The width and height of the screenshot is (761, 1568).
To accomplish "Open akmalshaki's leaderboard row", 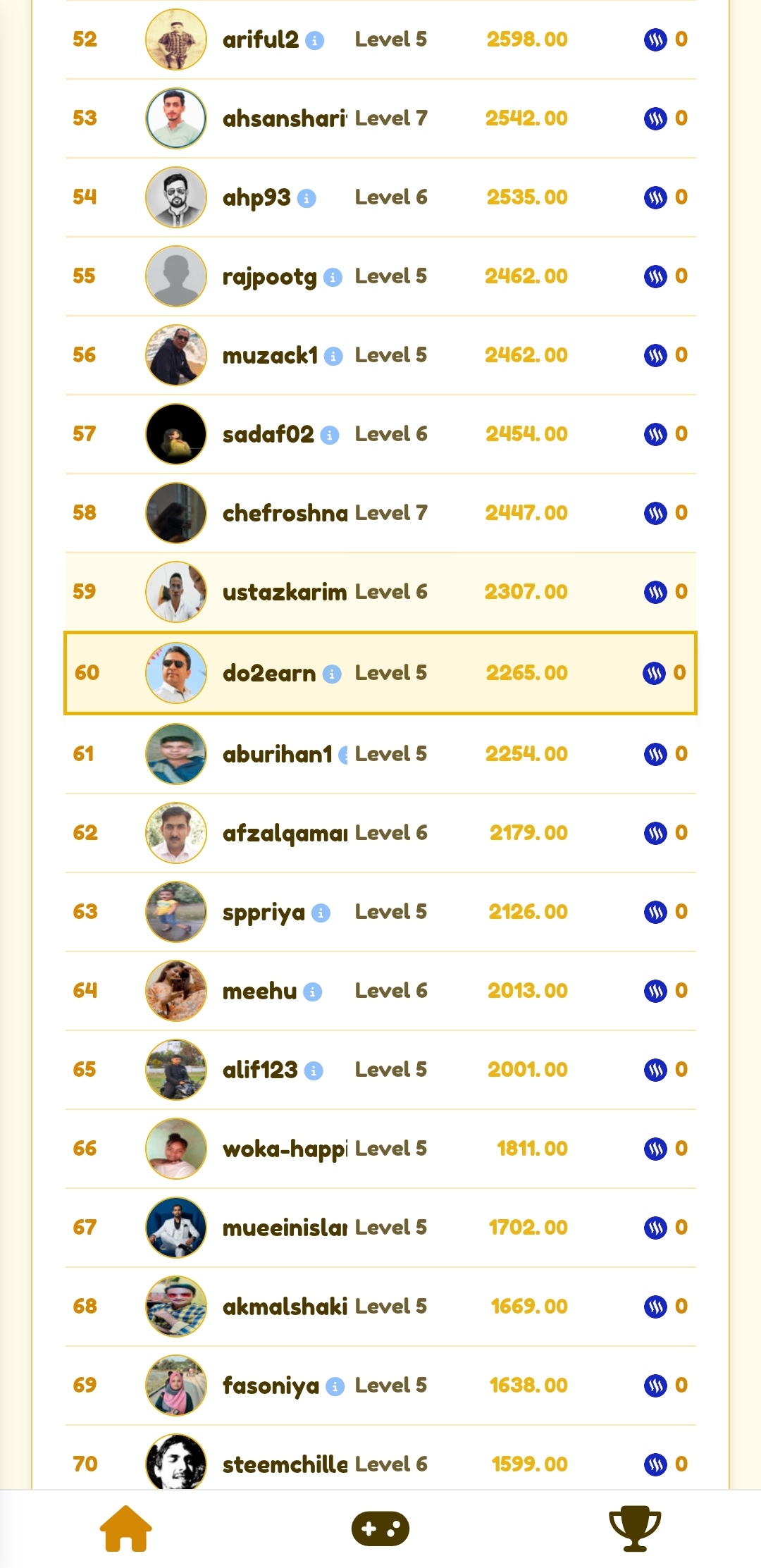I will click(x=380, y=1307).
